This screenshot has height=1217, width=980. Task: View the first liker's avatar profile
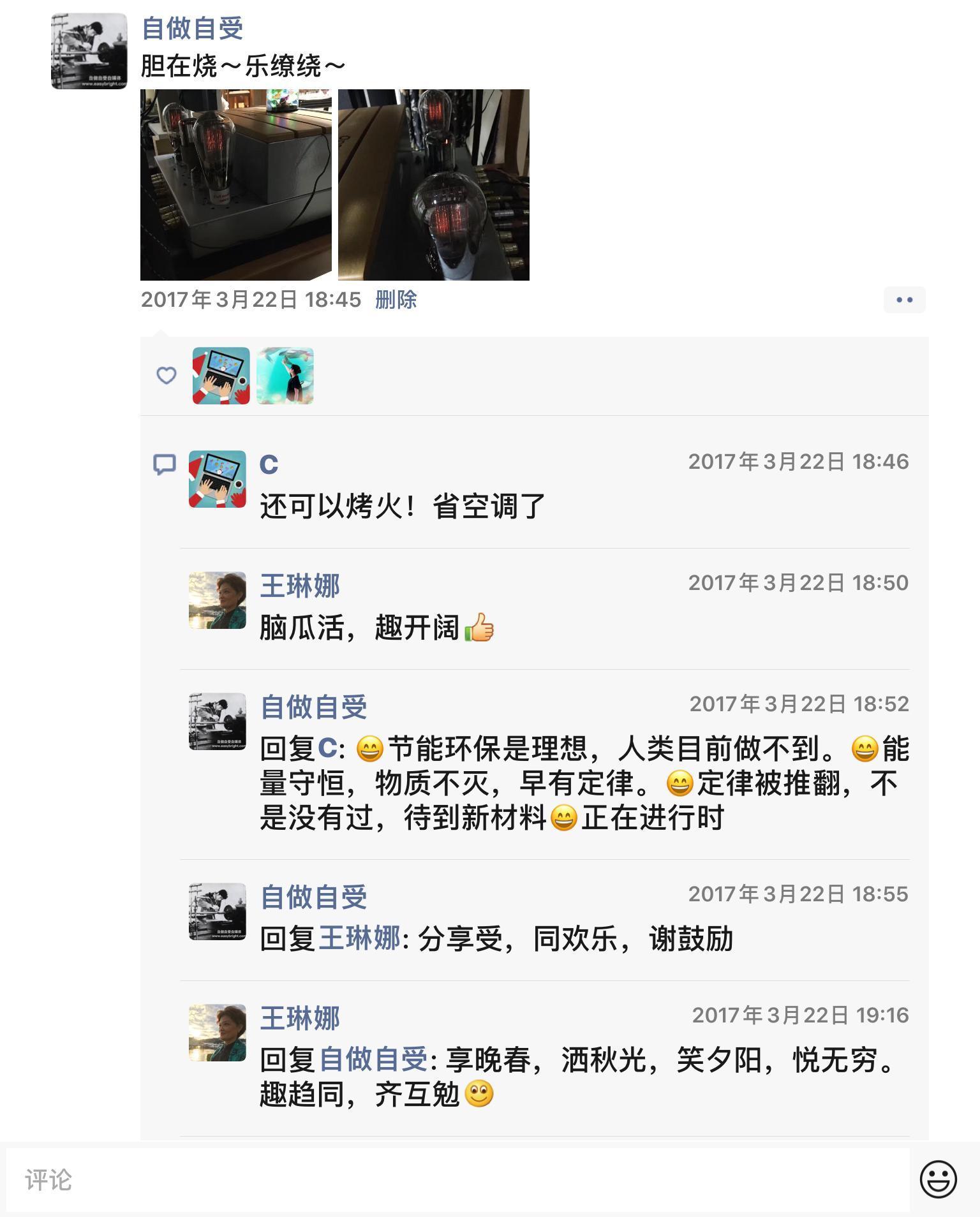[221, 376]
